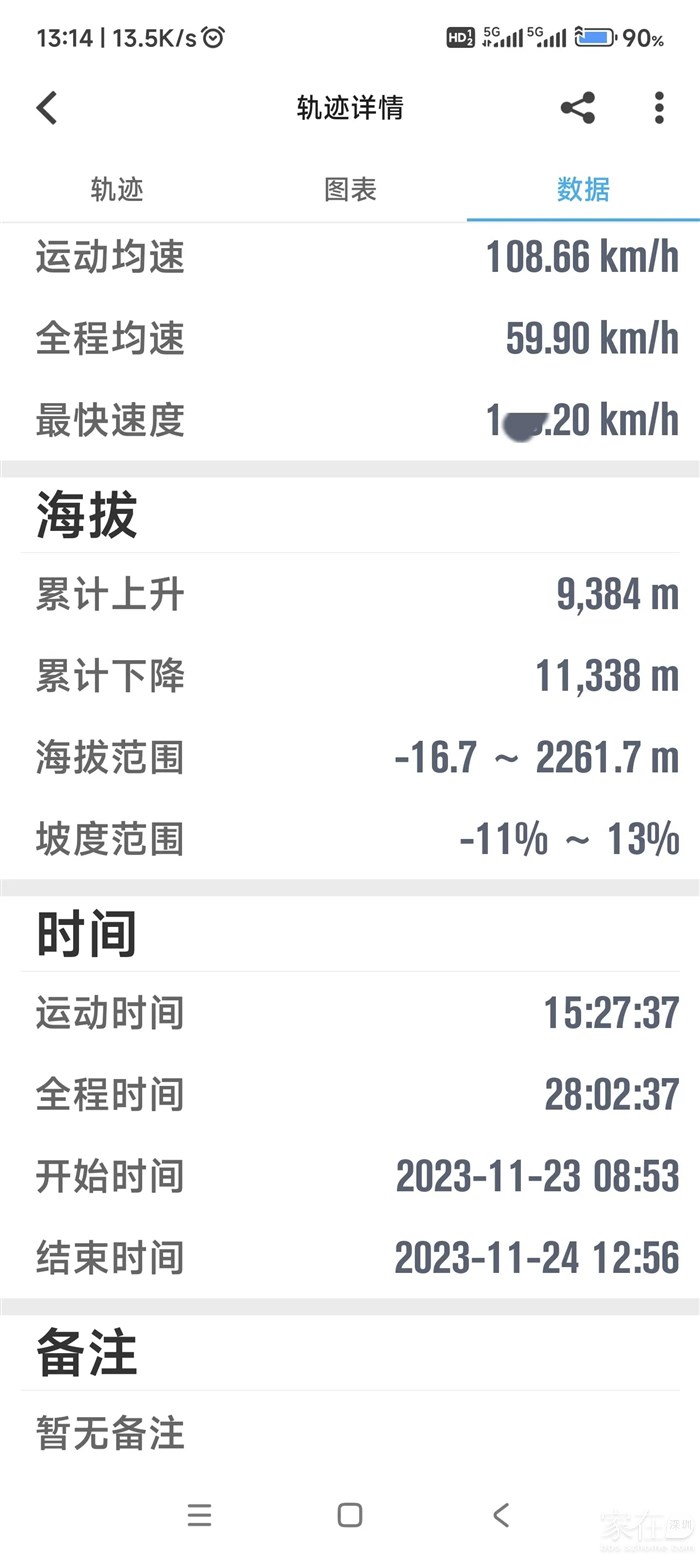700x1555 pixels.
Task: Select the 数据 tab
Action: pyautogui.click(x=583, y=189)
